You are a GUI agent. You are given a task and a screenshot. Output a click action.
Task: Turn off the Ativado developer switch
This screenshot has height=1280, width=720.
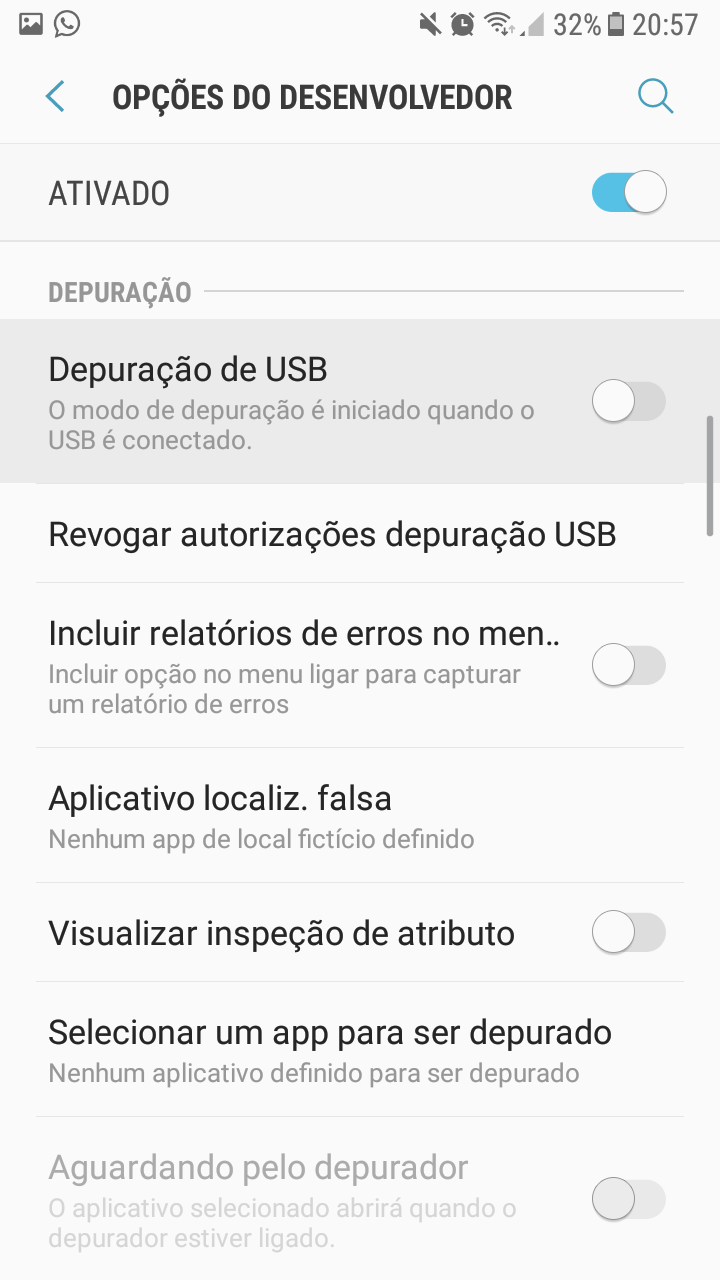629,192
